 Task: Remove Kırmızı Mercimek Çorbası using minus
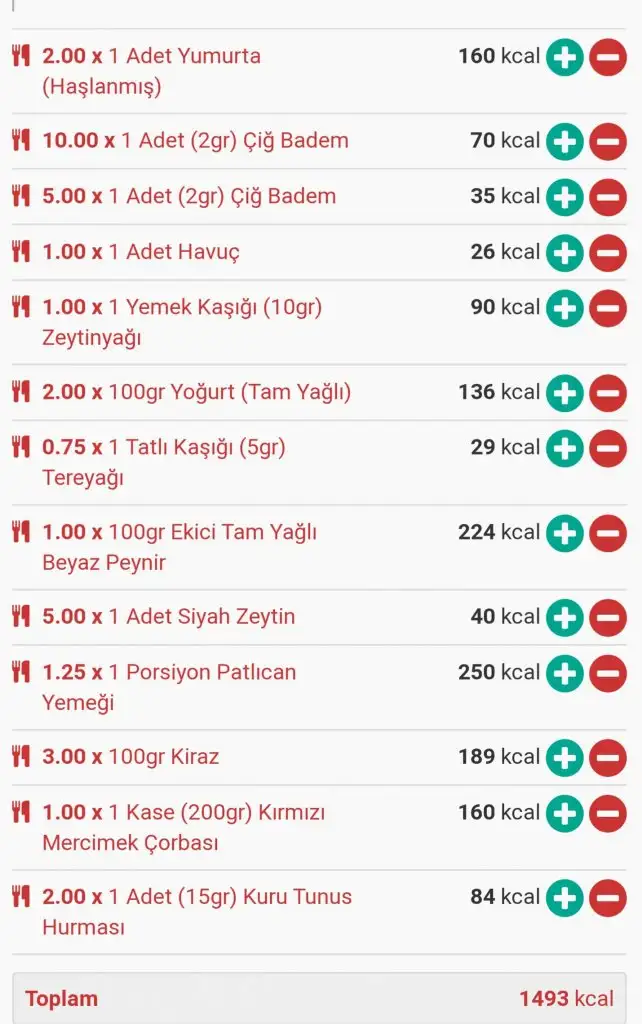(x=608, y=813)
